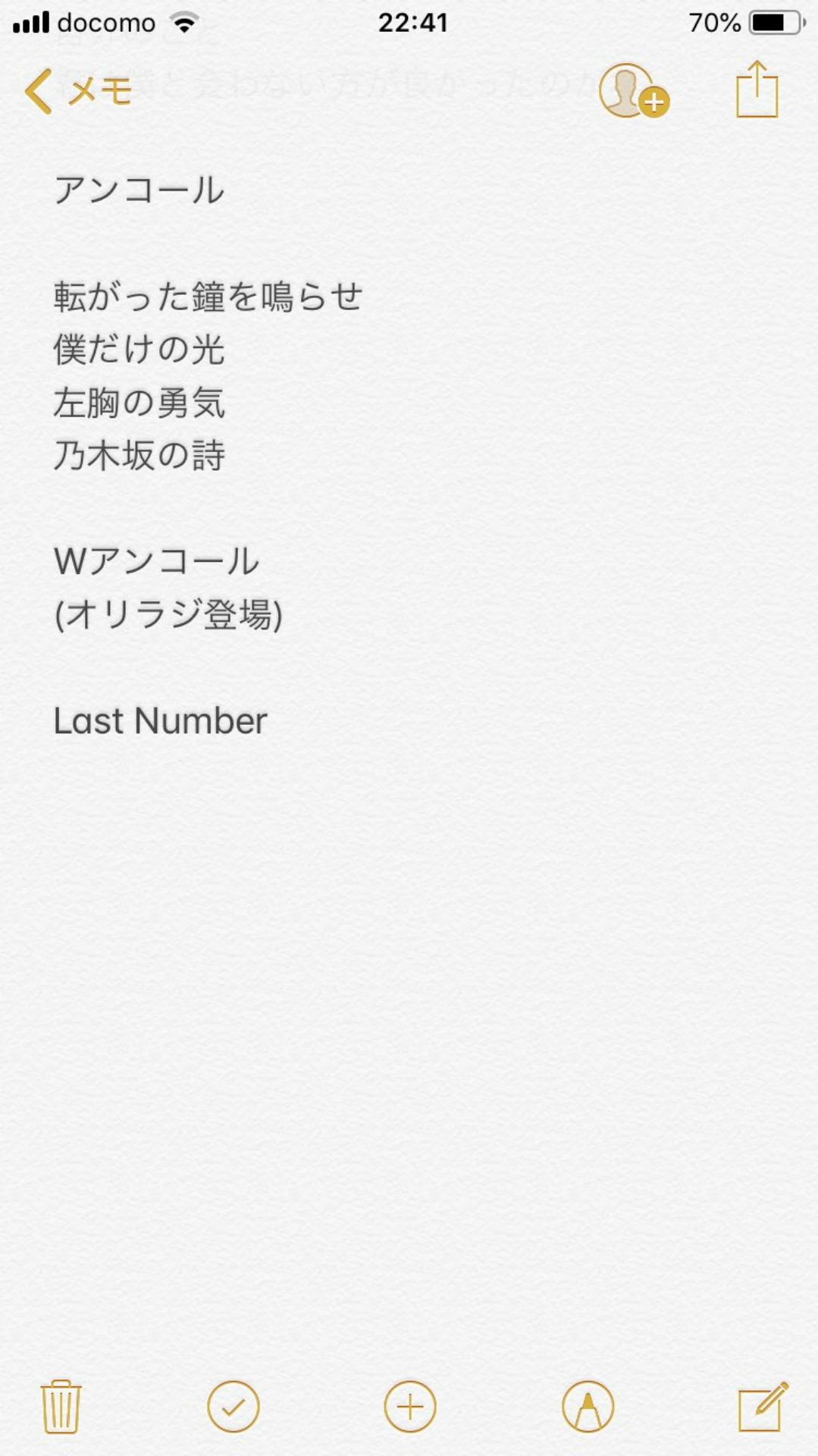818x1456 pixels.
Task: Insert a checklist with the checkmark icon
Action: 233,1406
